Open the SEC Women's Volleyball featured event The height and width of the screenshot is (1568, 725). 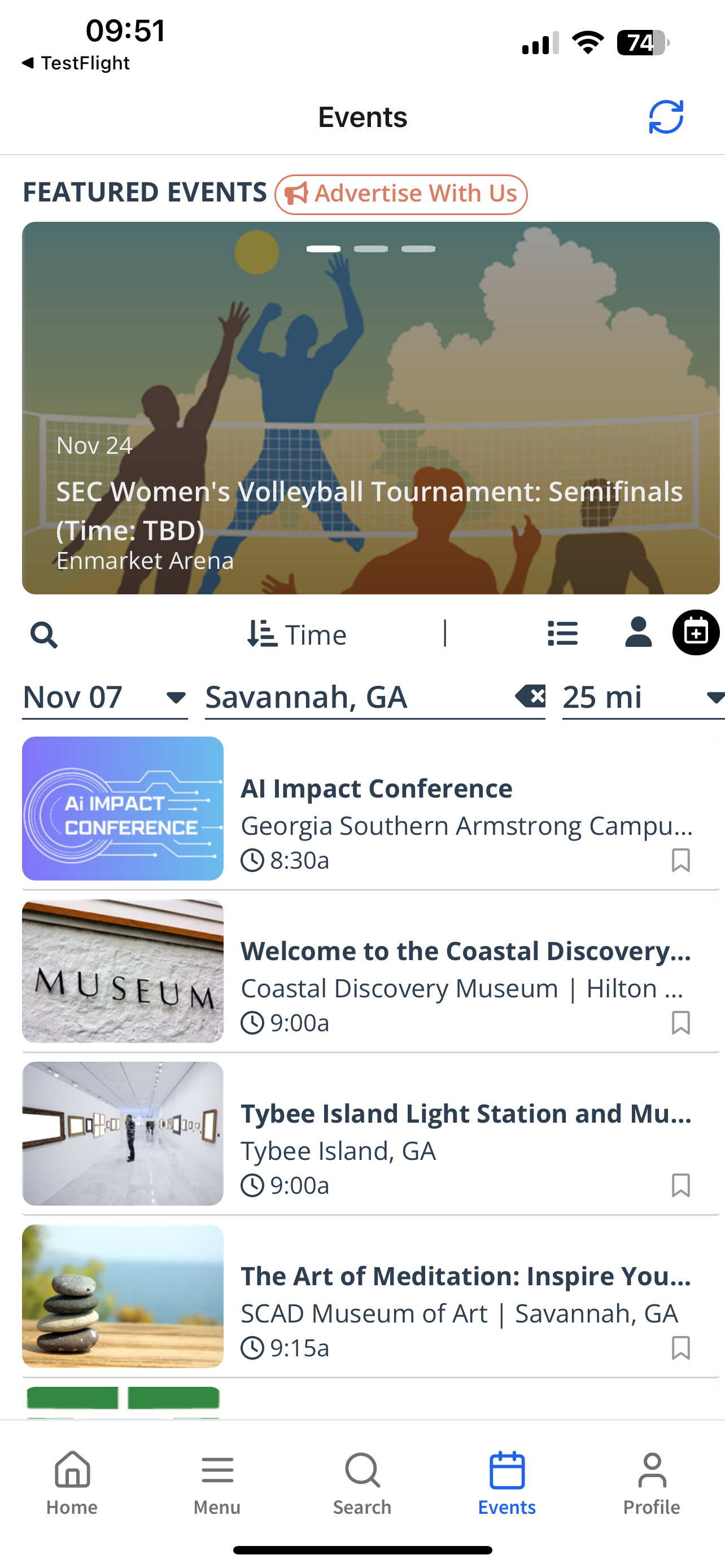[371, 408]
